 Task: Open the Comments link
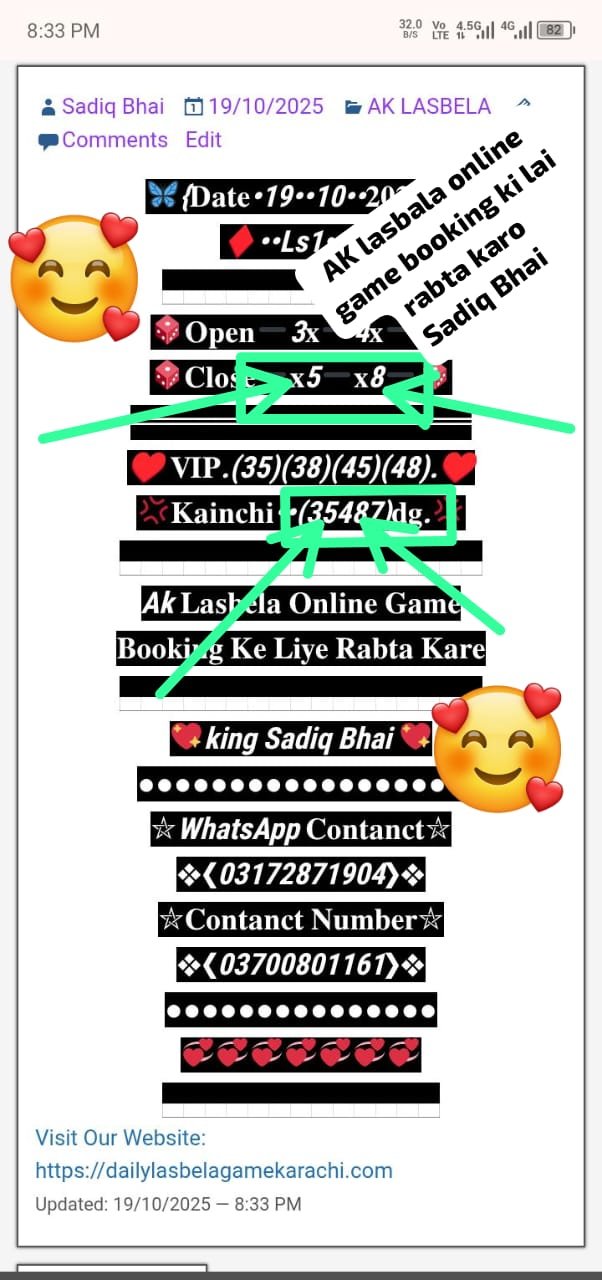[114, 140]
